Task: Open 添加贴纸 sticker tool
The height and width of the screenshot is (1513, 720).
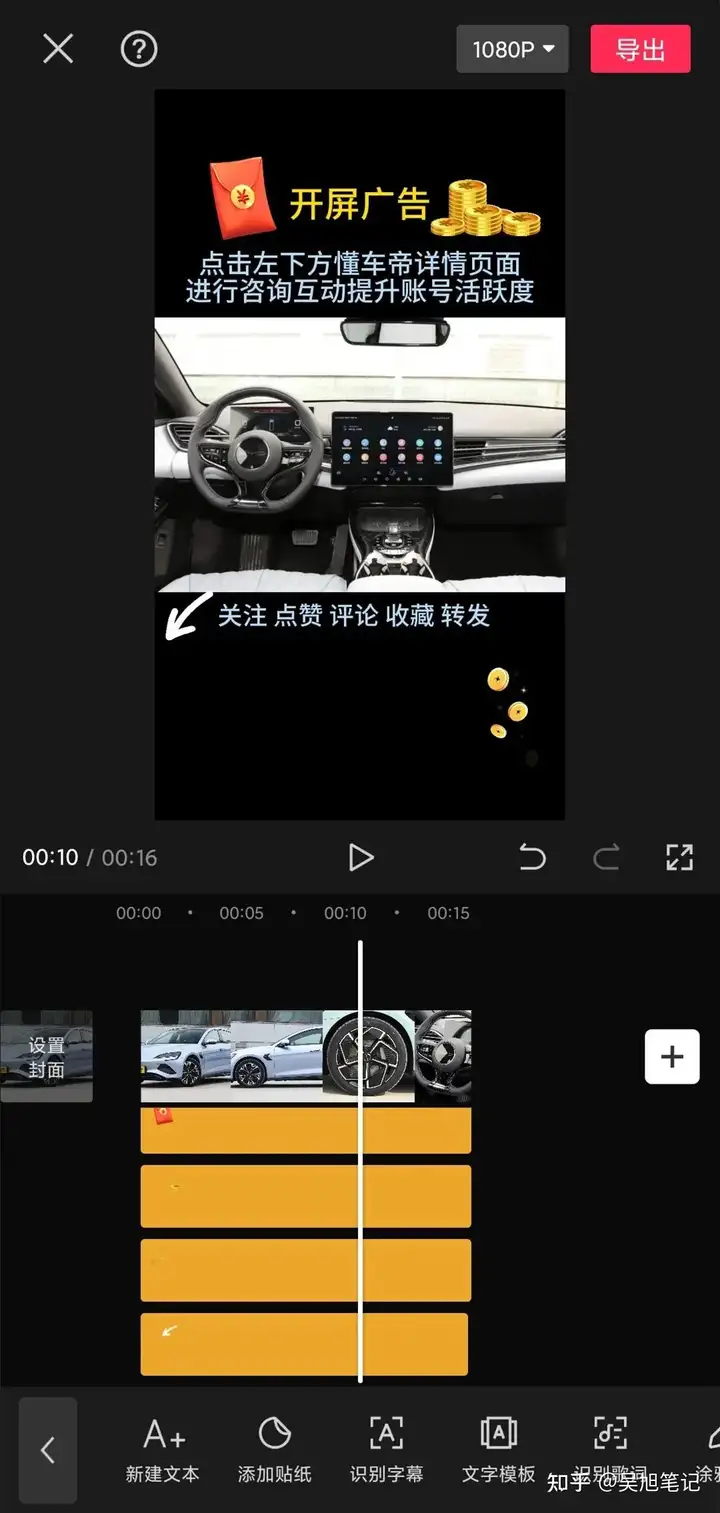Action: point(274,1450)
